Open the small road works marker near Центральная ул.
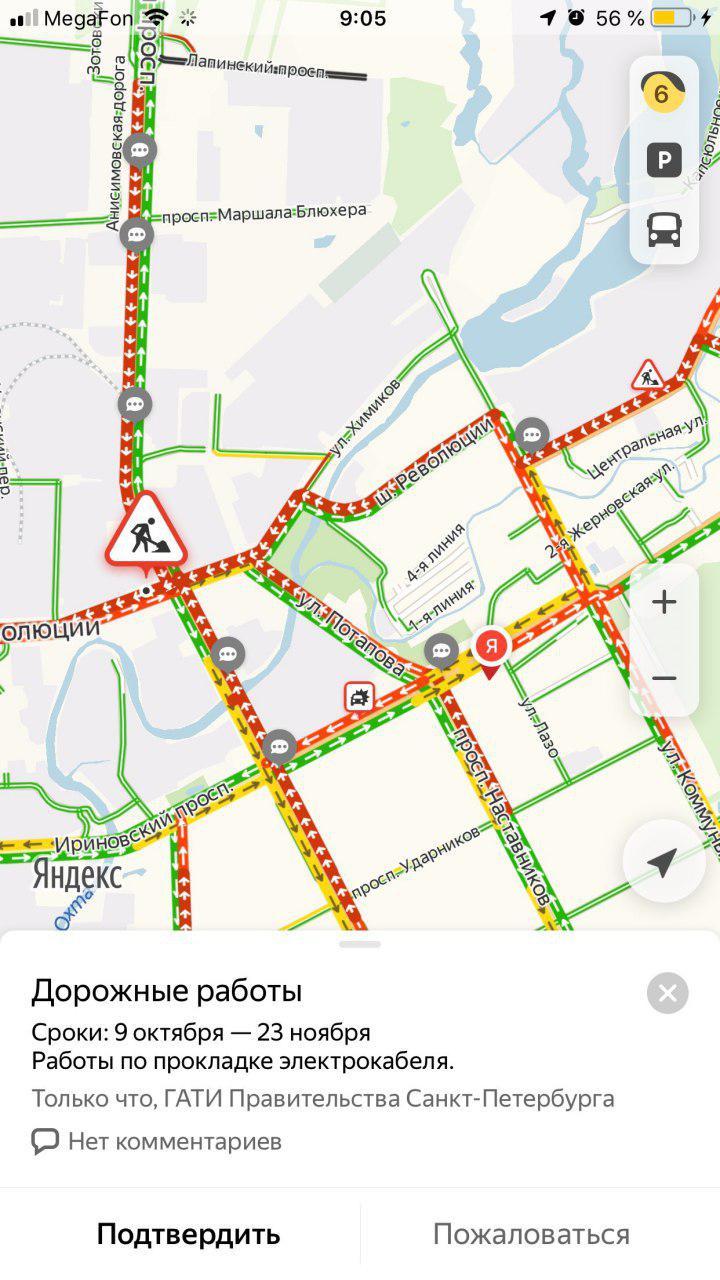 point(648,376)
